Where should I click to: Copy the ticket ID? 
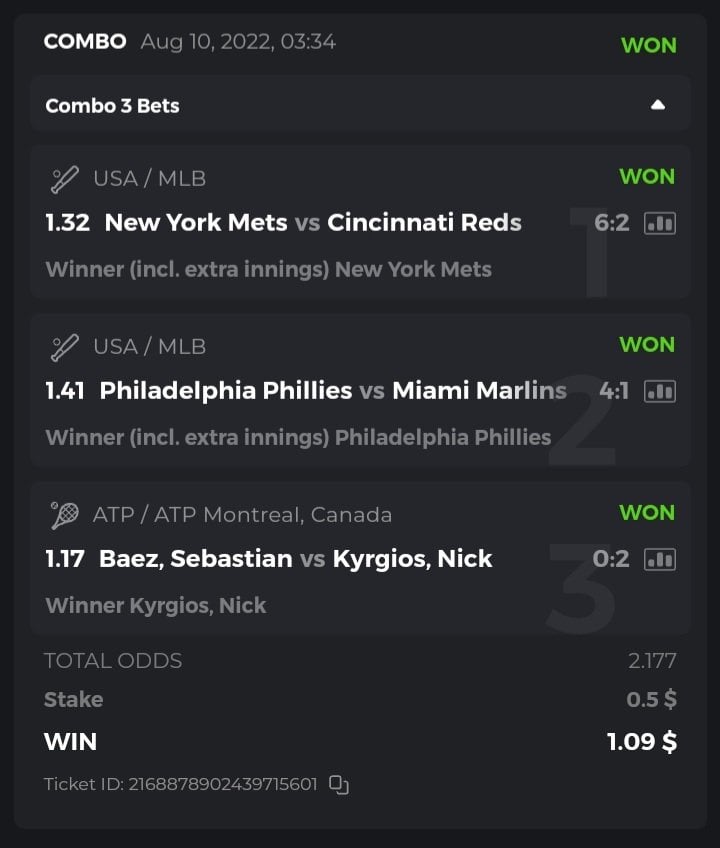339,785
